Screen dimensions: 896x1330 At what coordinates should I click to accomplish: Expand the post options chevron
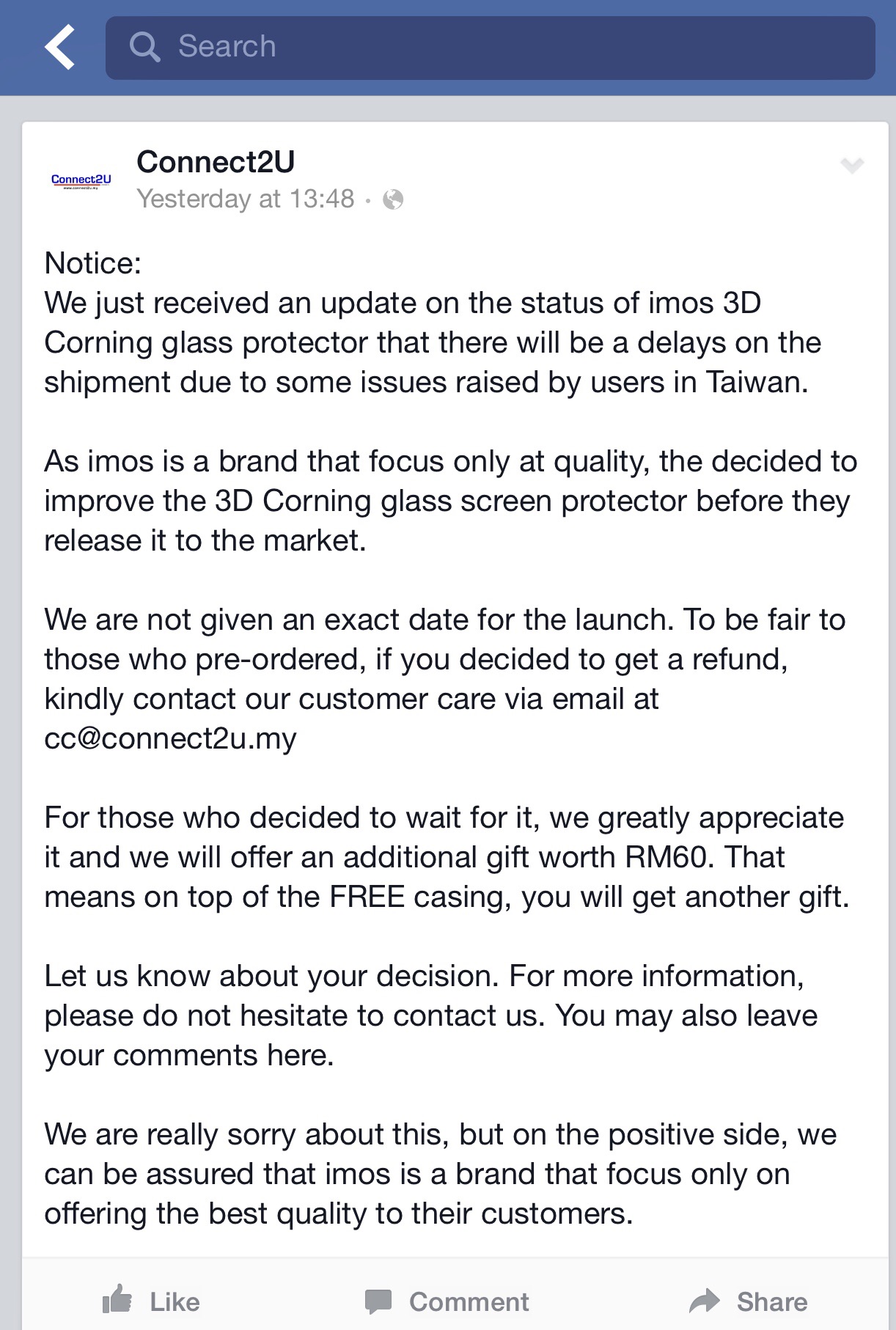[852, 166]
